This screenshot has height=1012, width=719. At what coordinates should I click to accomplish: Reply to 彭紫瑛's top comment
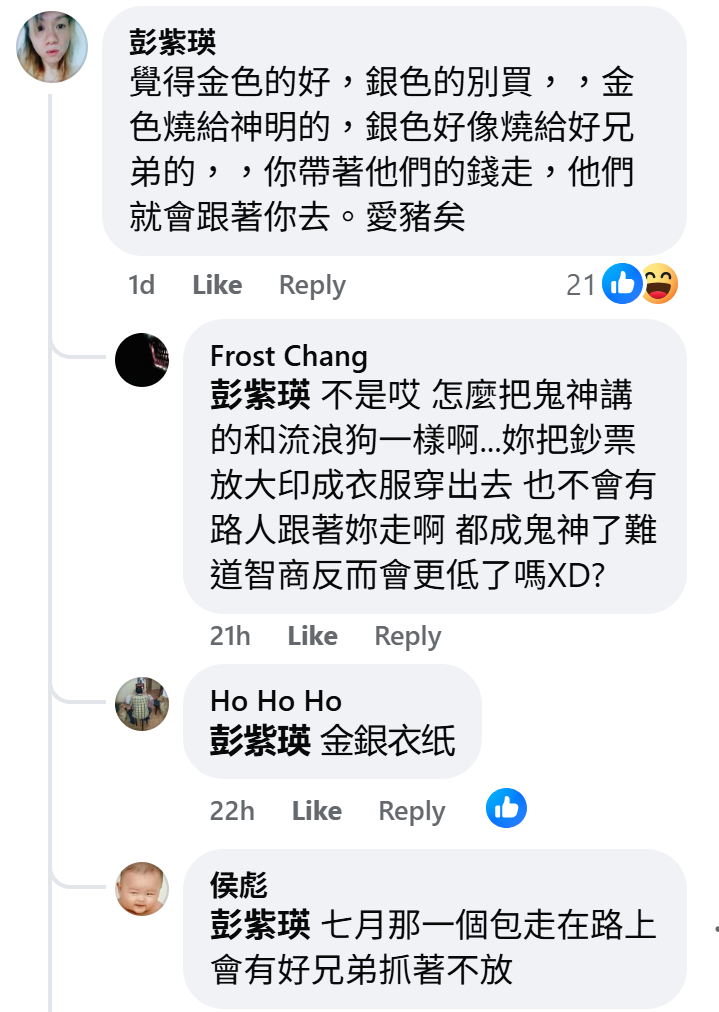(x=312, y=285)
